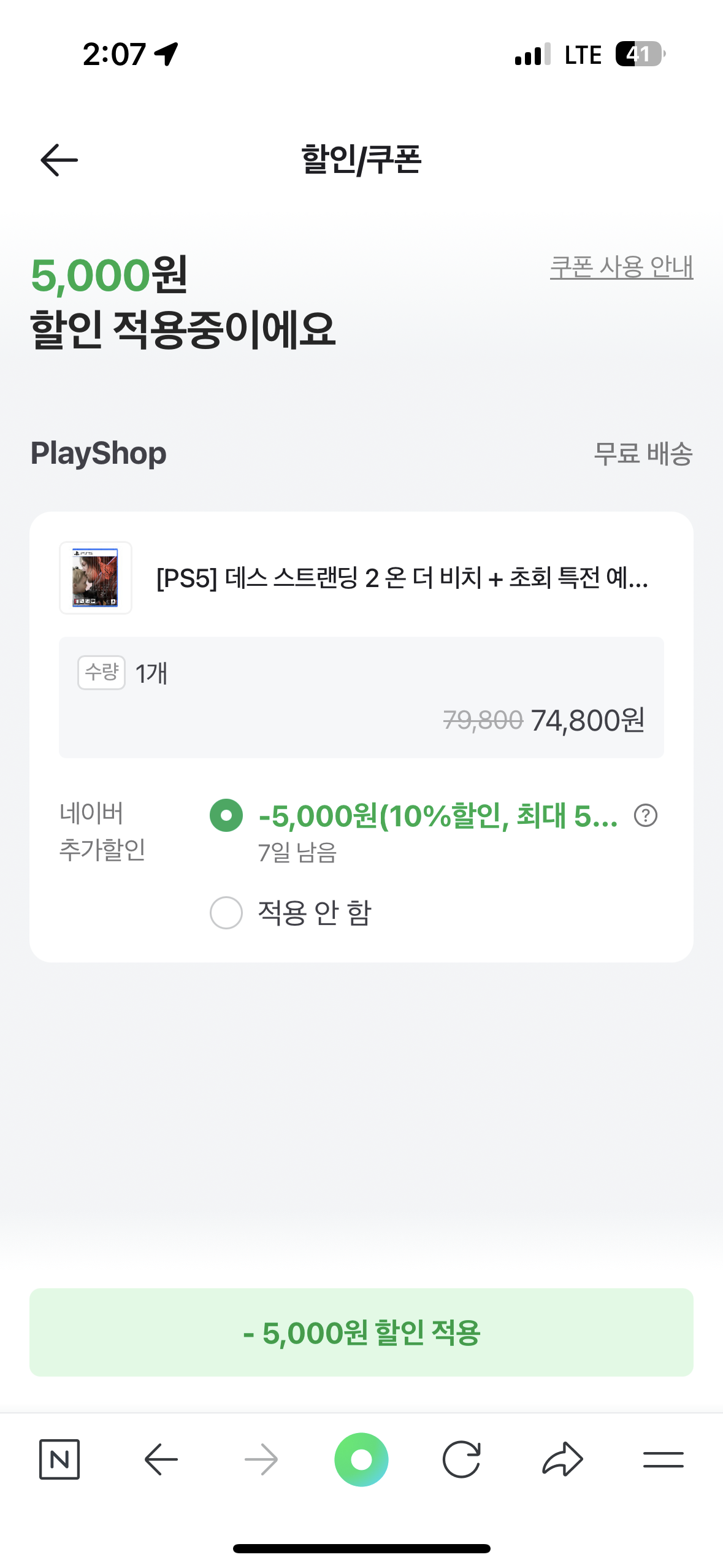
Task: Reload the current page
Action: pos(461,1459)
